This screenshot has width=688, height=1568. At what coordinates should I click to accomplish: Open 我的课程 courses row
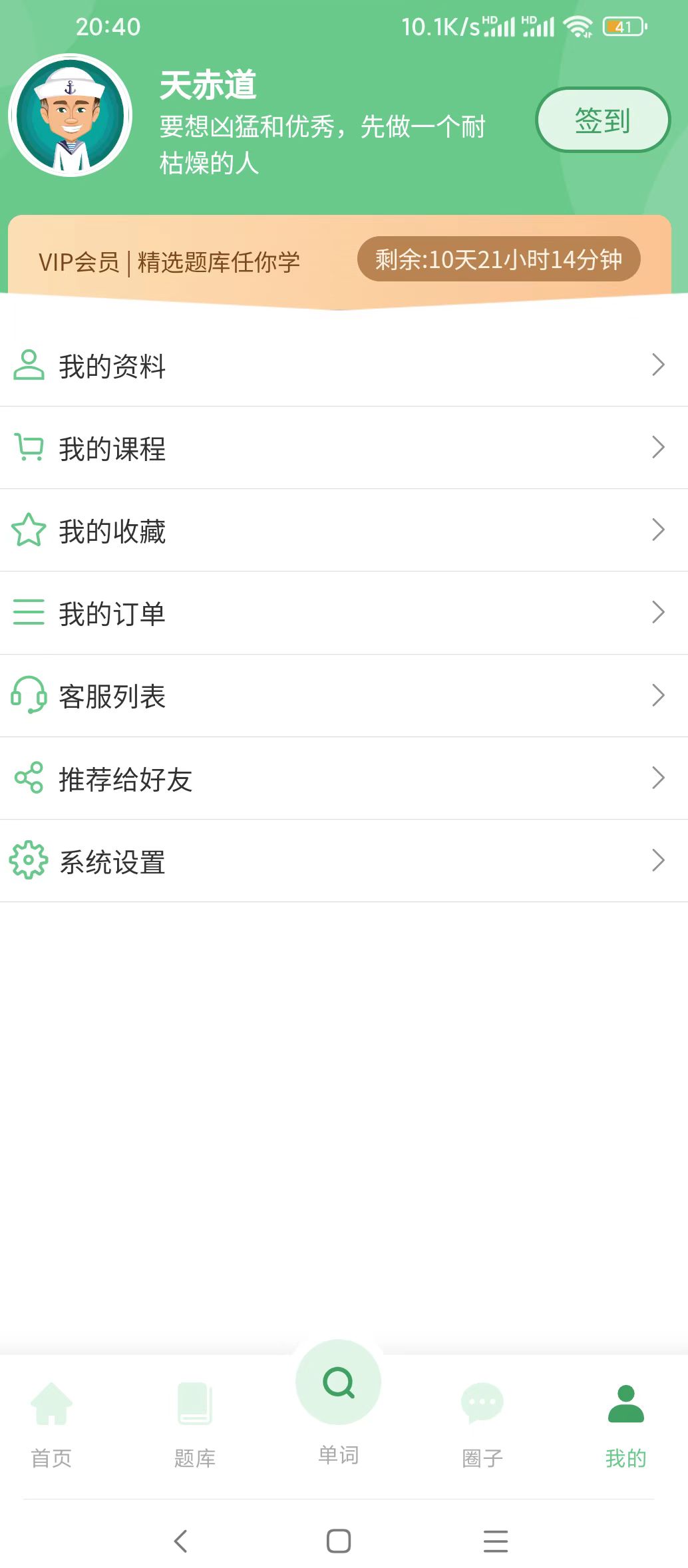click(x=344, y=448)
